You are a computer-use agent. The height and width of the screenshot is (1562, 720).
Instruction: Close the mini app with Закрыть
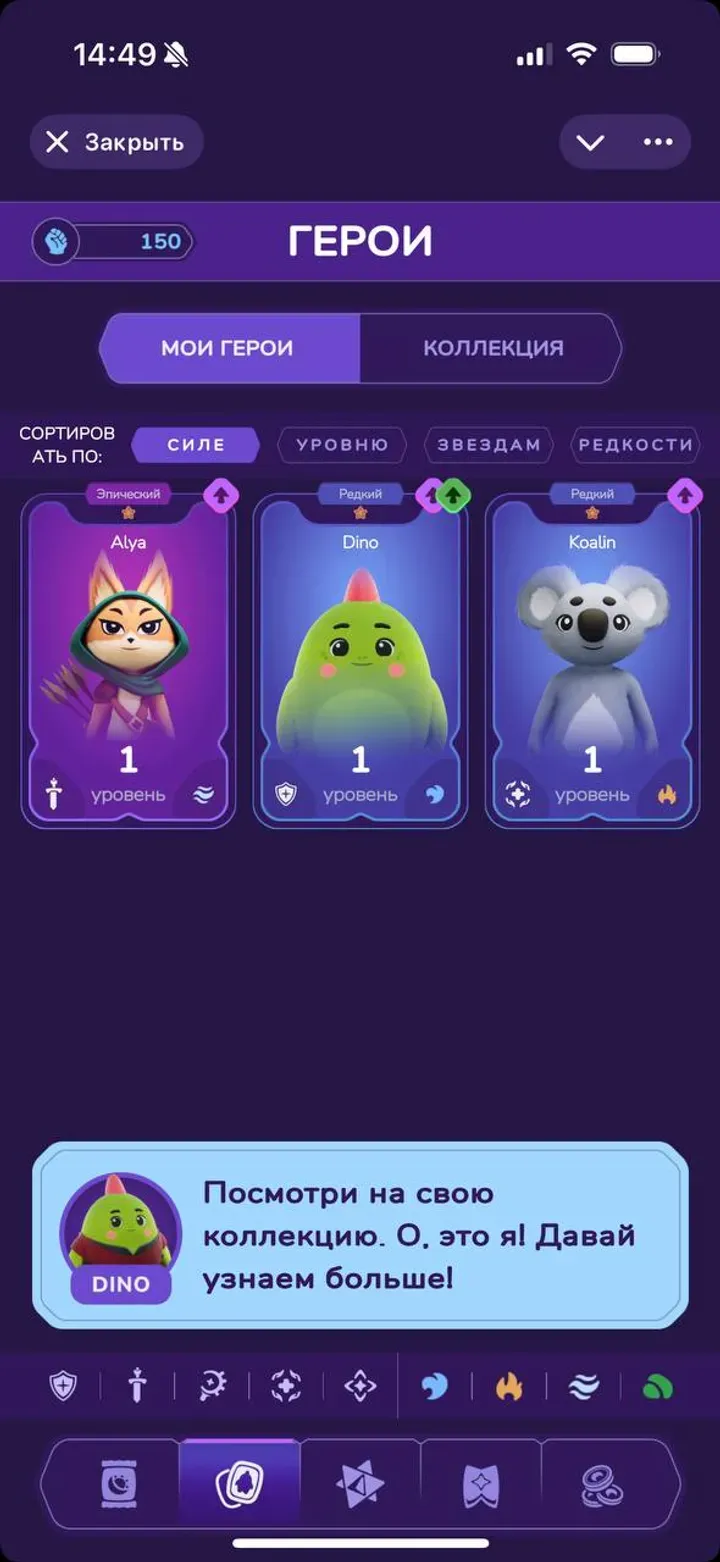coord(117,142)
